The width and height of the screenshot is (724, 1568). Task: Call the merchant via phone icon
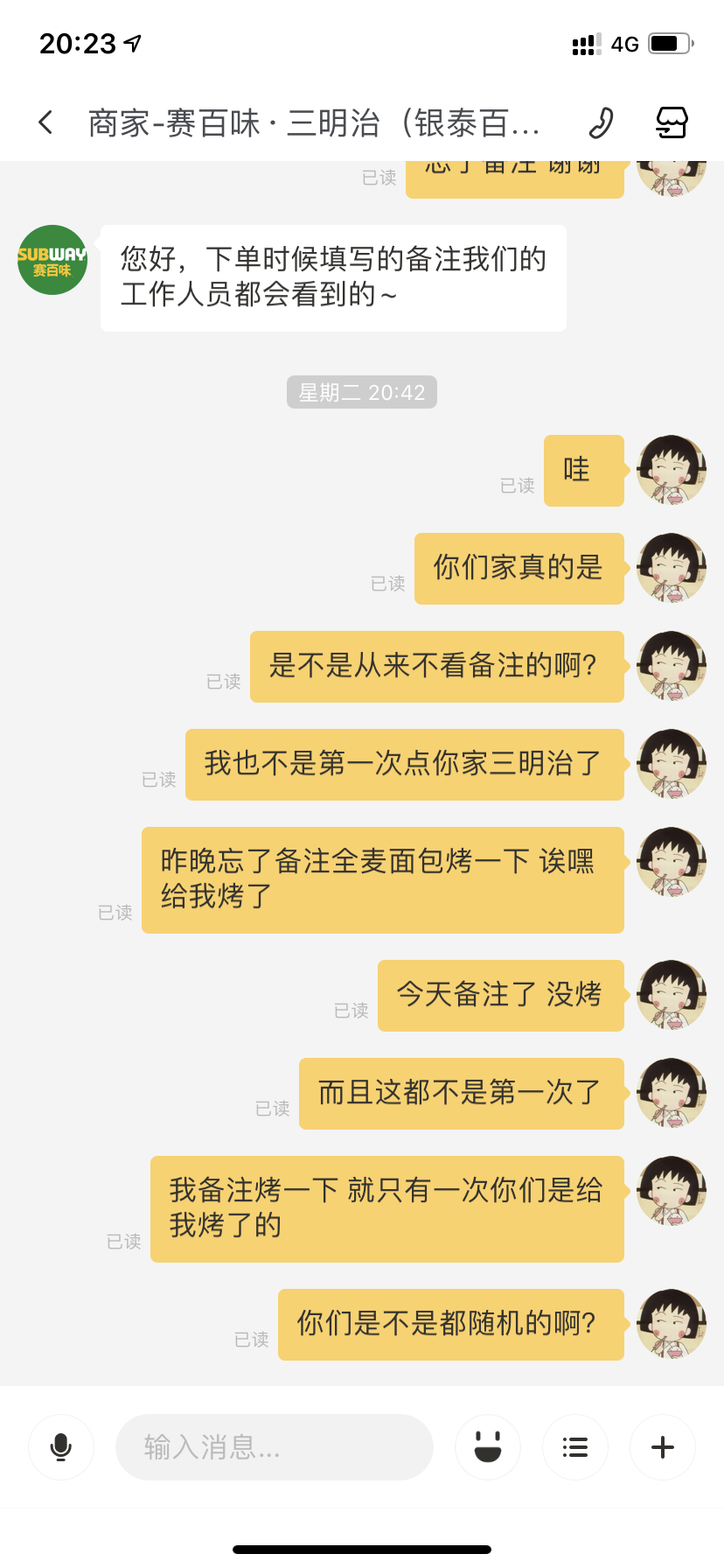pyautogui.click(x=601, y=122)
